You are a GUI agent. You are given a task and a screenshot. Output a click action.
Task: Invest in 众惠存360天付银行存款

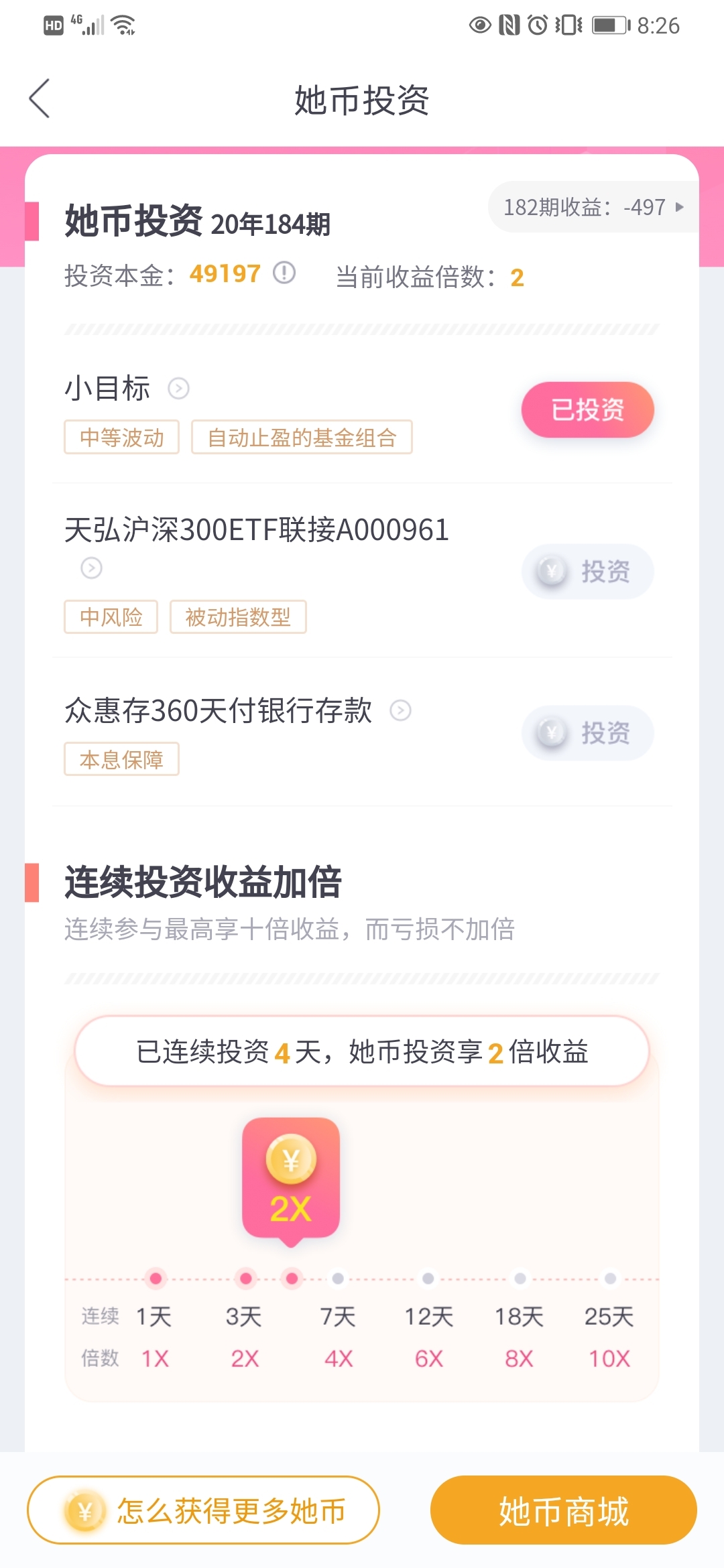587,733
